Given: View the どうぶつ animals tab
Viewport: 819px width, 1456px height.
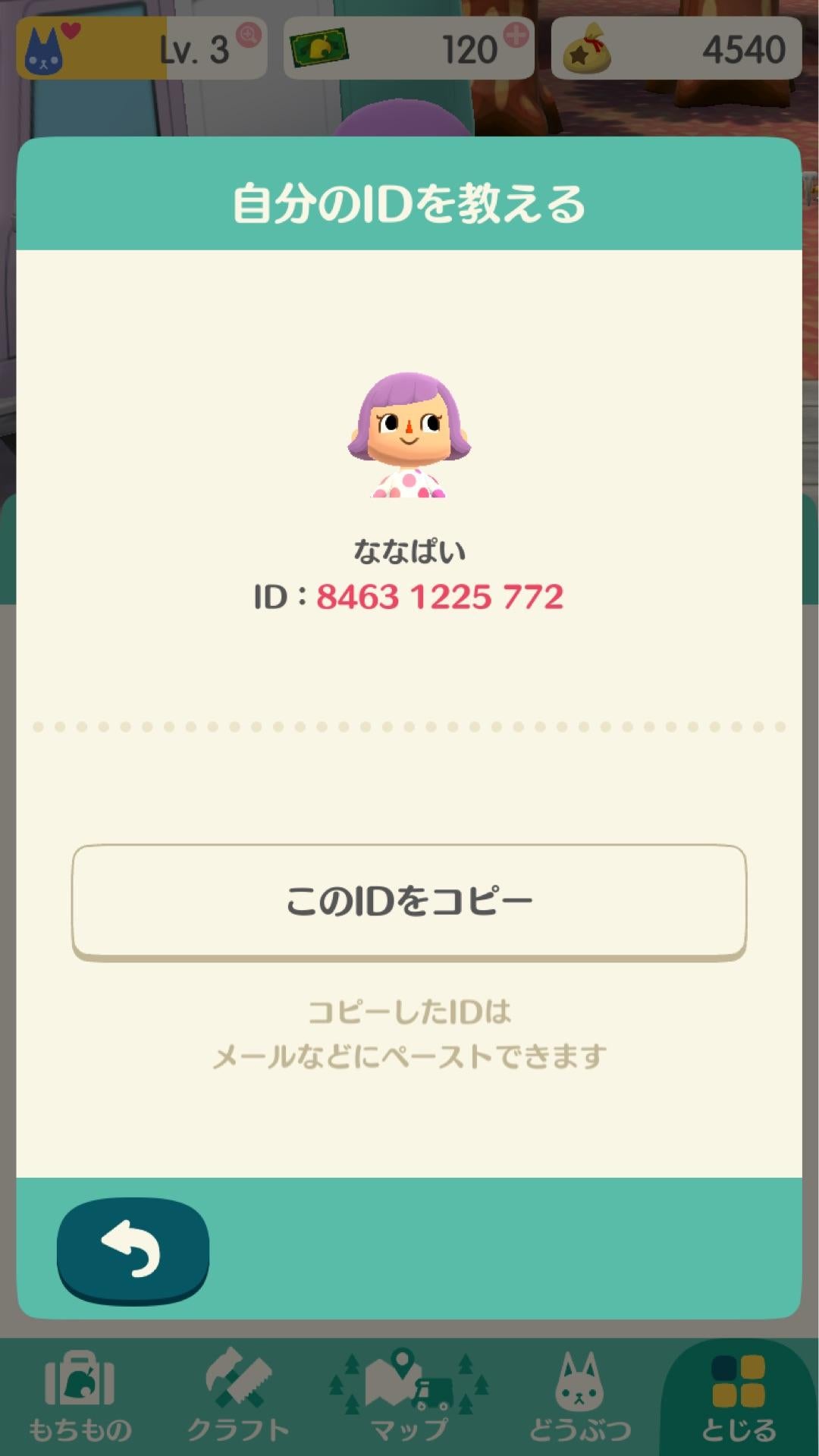Looking at the screenshot, I should coord(580,1397).
